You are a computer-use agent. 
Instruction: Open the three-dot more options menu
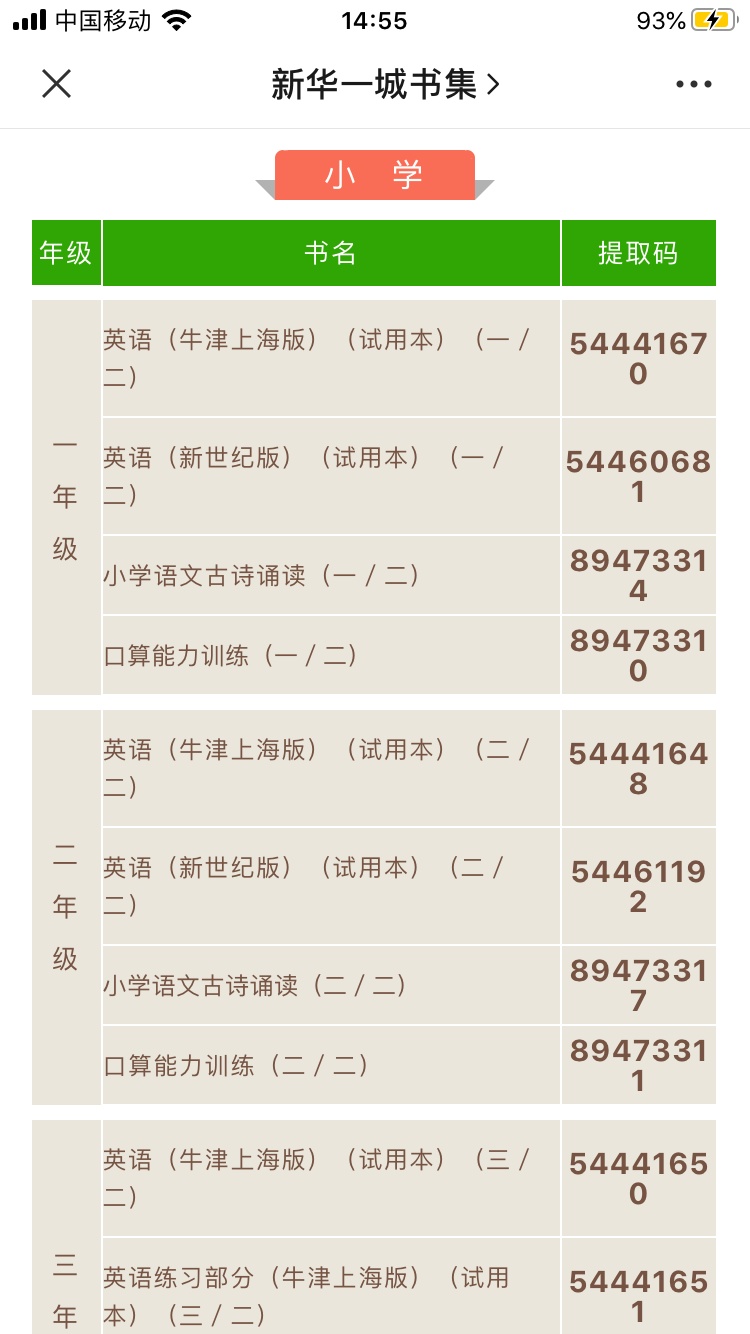pyautogui.click(x=693, y=85)
